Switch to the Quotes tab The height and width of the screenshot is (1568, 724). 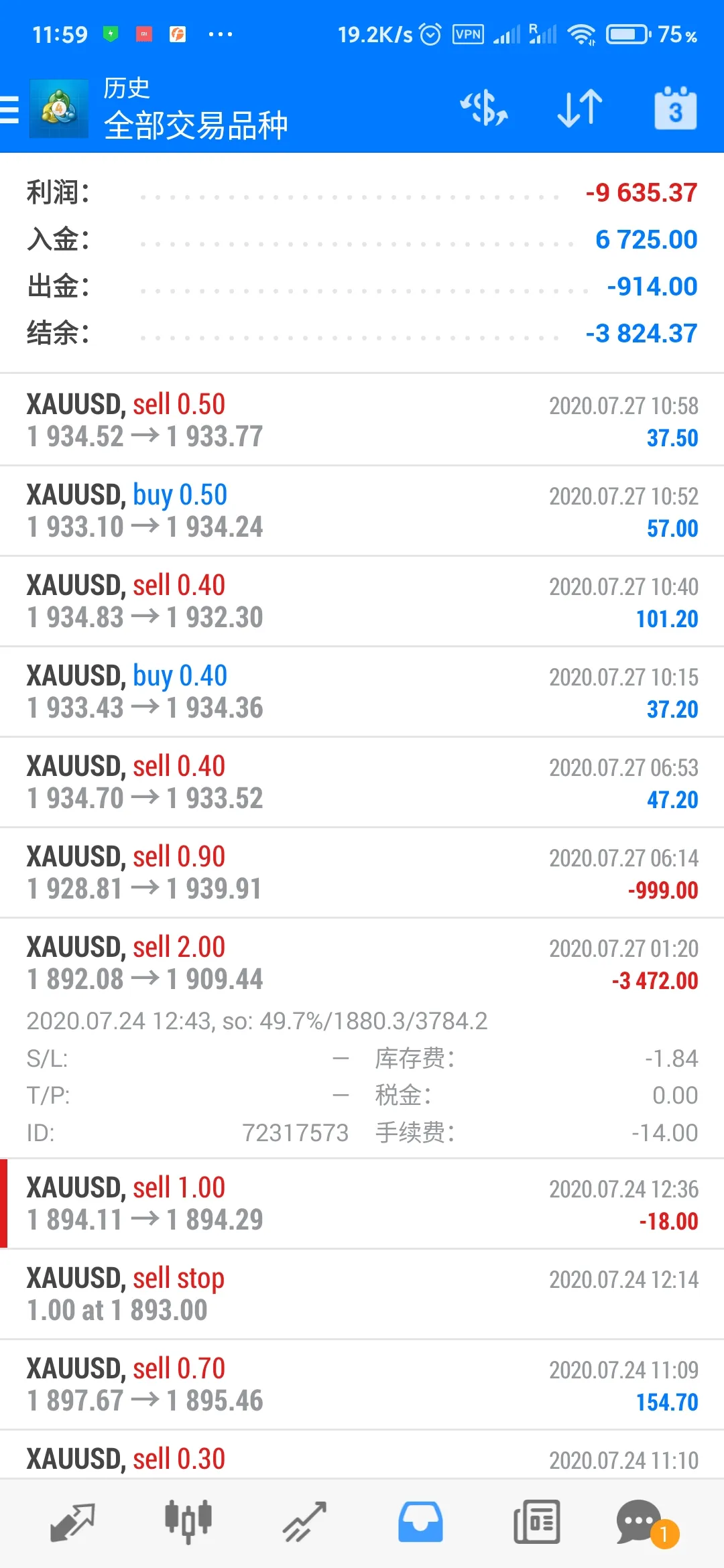click(x=72, y=1522)
